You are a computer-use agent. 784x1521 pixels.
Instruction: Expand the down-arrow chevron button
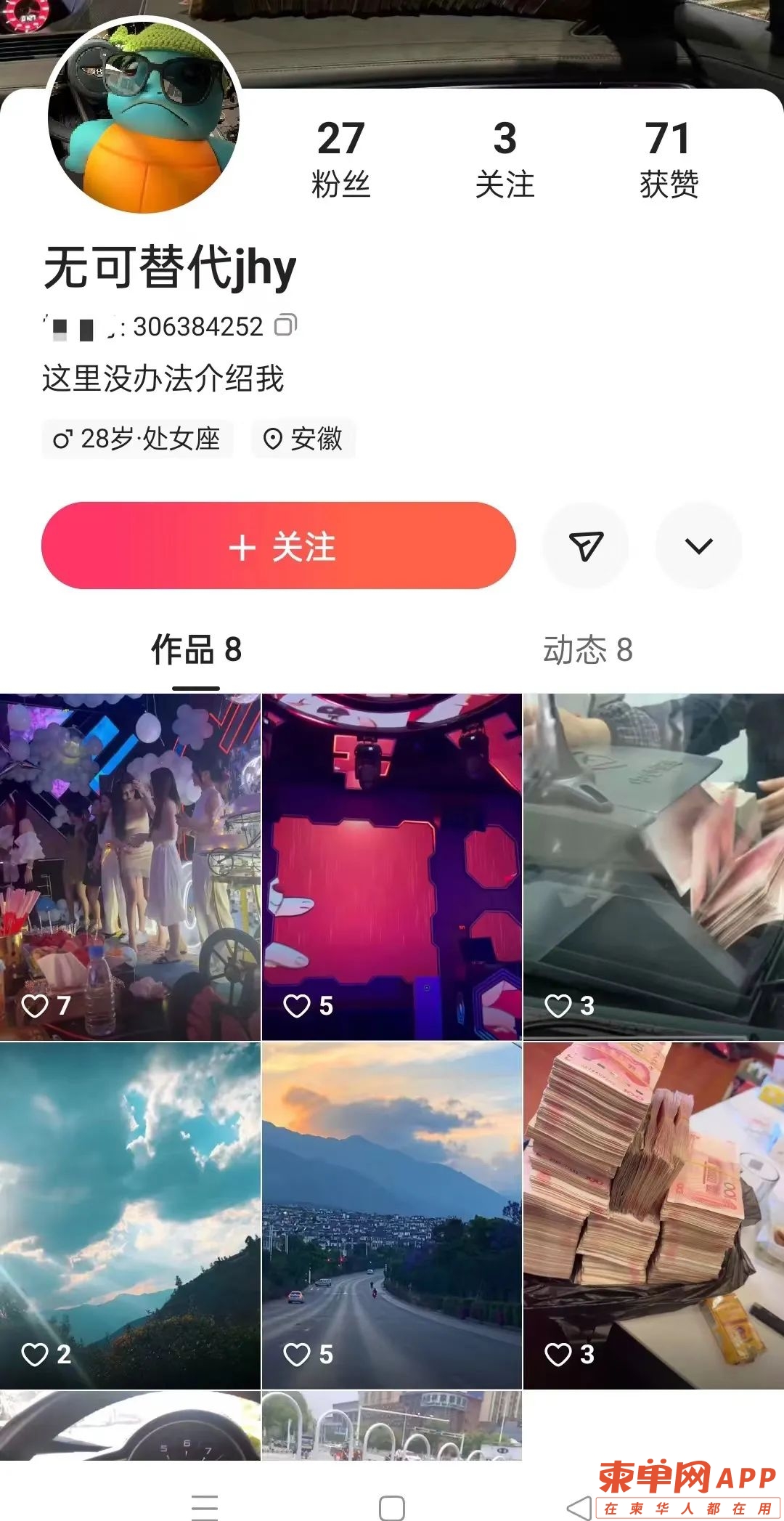pyautogui.click(x=698, y=545)
